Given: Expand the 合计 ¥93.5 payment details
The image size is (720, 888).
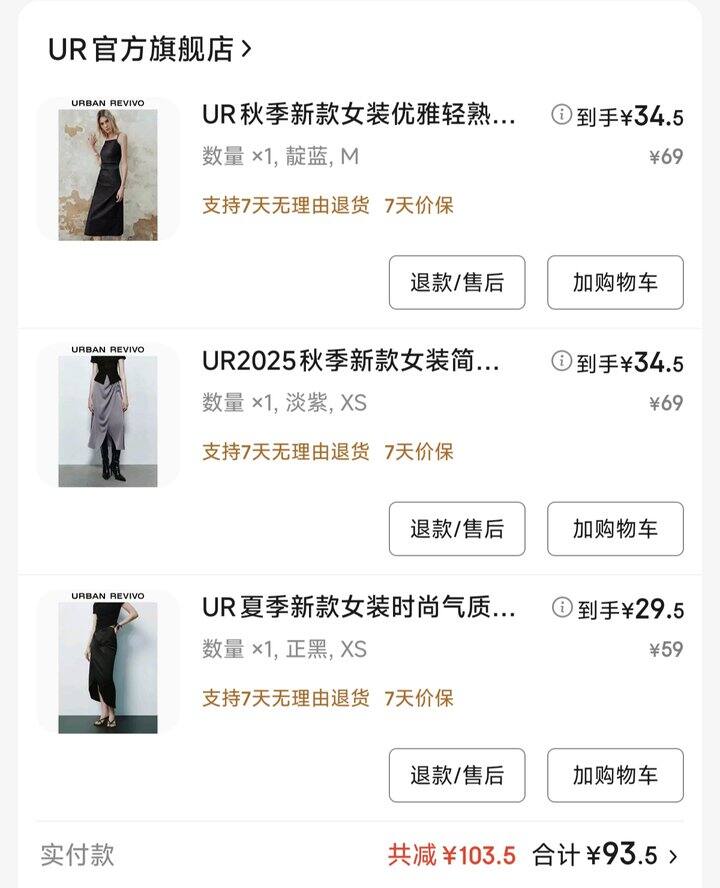Looking at the screenshot, I should point(672,856).
